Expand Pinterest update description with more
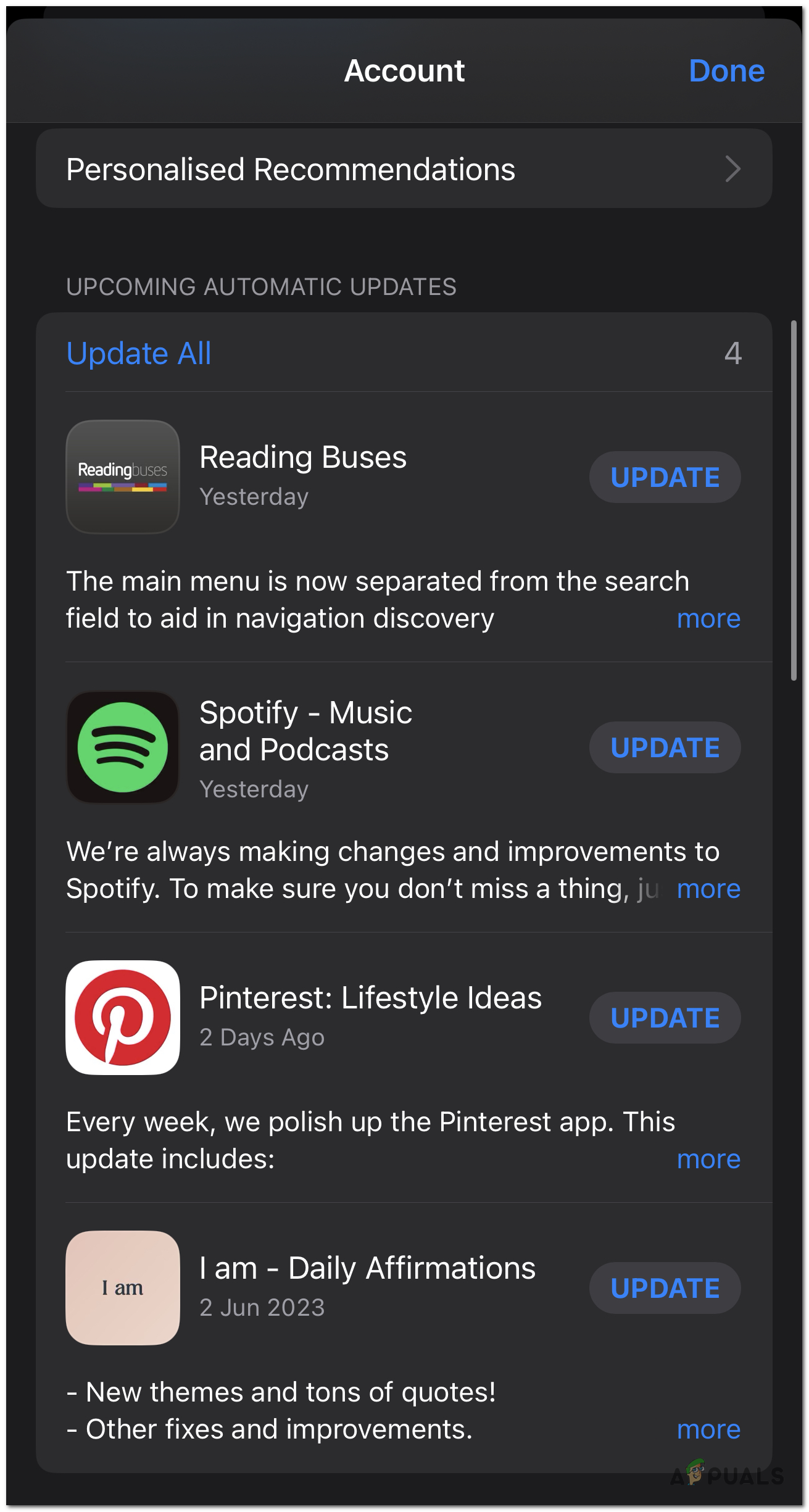The height and width of the screenshot is (1512, 809). pyautogui.click(x=708, y=1159)
